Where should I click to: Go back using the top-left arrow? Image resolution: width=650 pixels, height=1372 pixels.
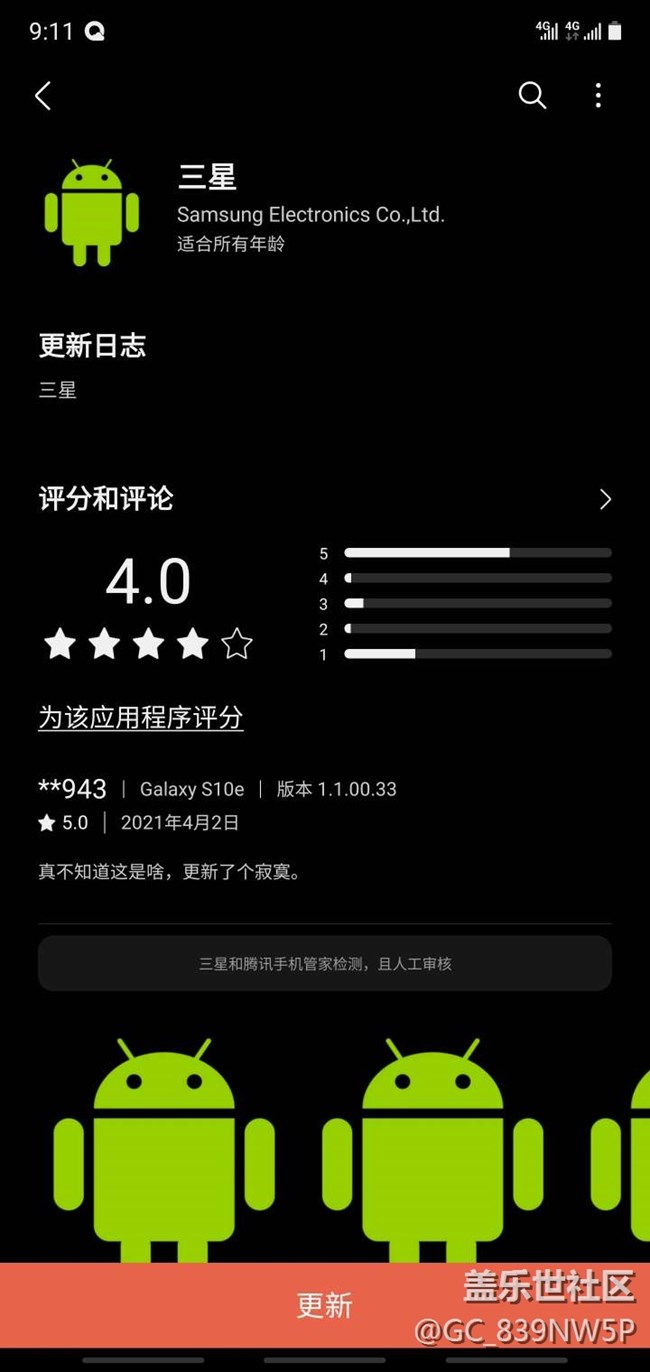[42, 96]
